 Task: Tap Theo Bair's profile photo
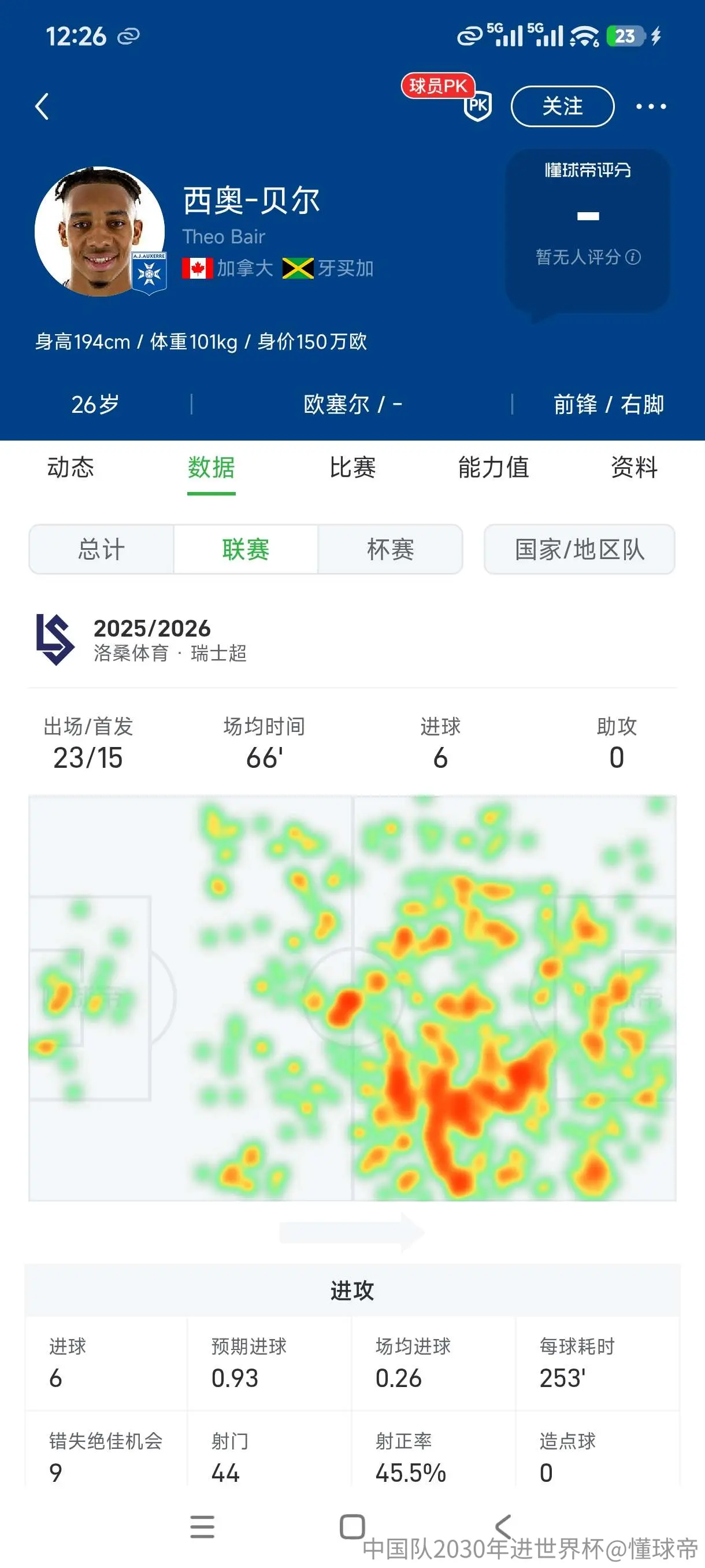(x=100, y=231)
